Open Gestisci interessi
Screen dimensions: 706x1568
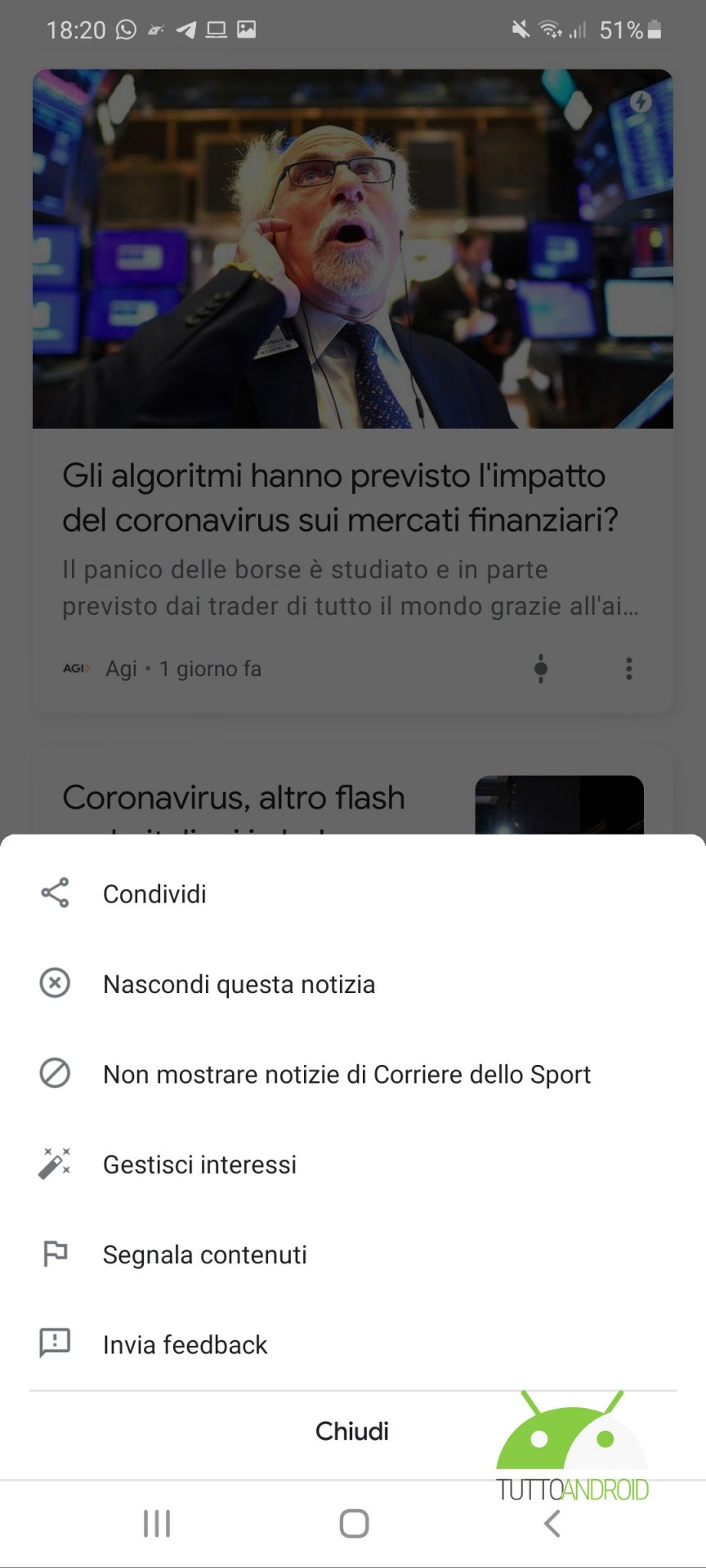[353, 1164]
